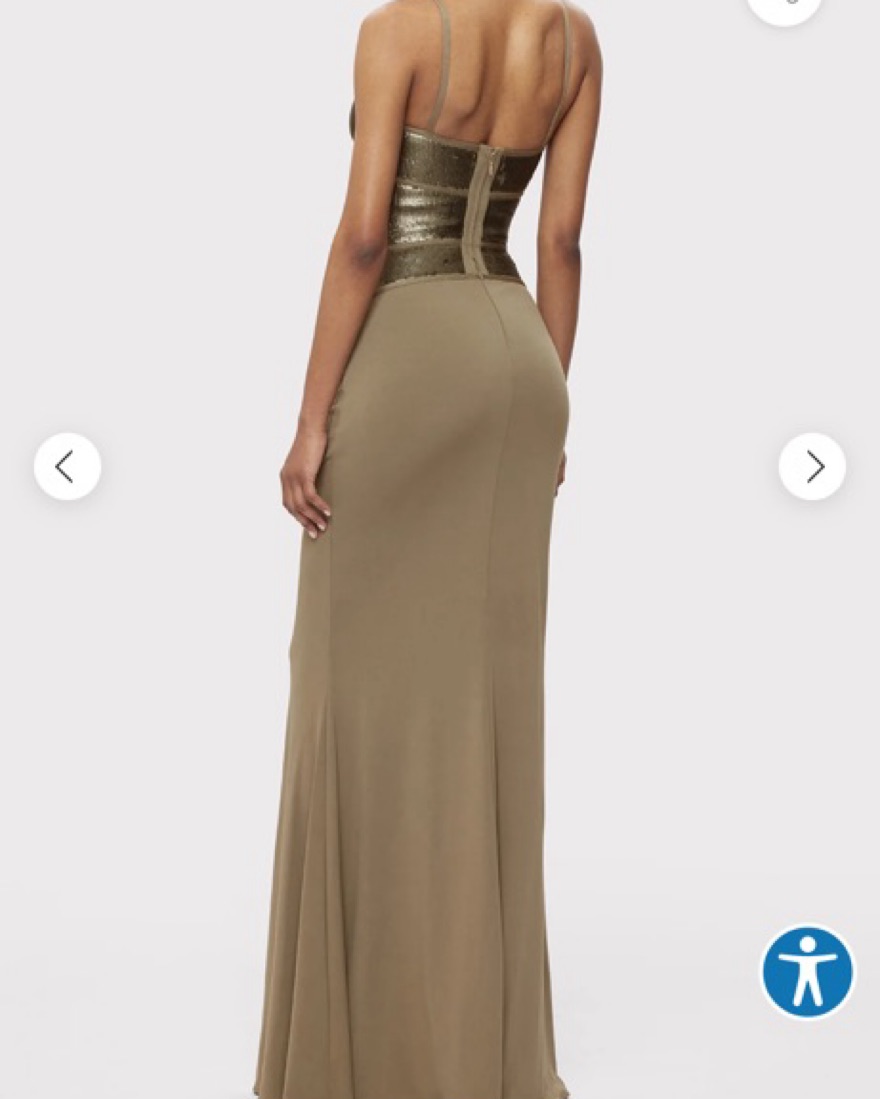Tap the gown skirt in the image
The height and width of the screenshot is (1099, 880).
click(430, 700)
